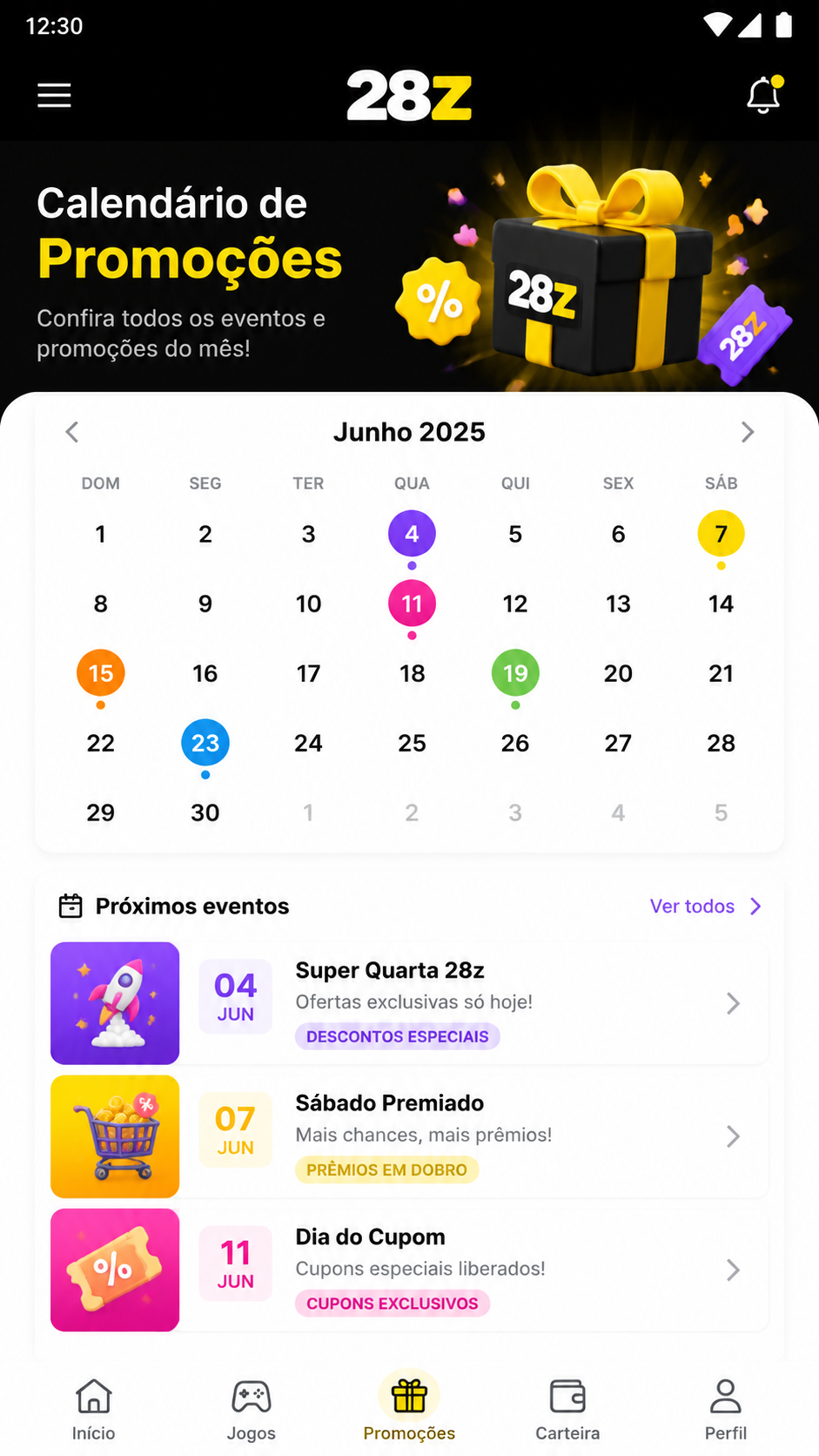The image size is (819, 1456).
Task: Select June 15 on the calendar
Action: tap(101, 673)
